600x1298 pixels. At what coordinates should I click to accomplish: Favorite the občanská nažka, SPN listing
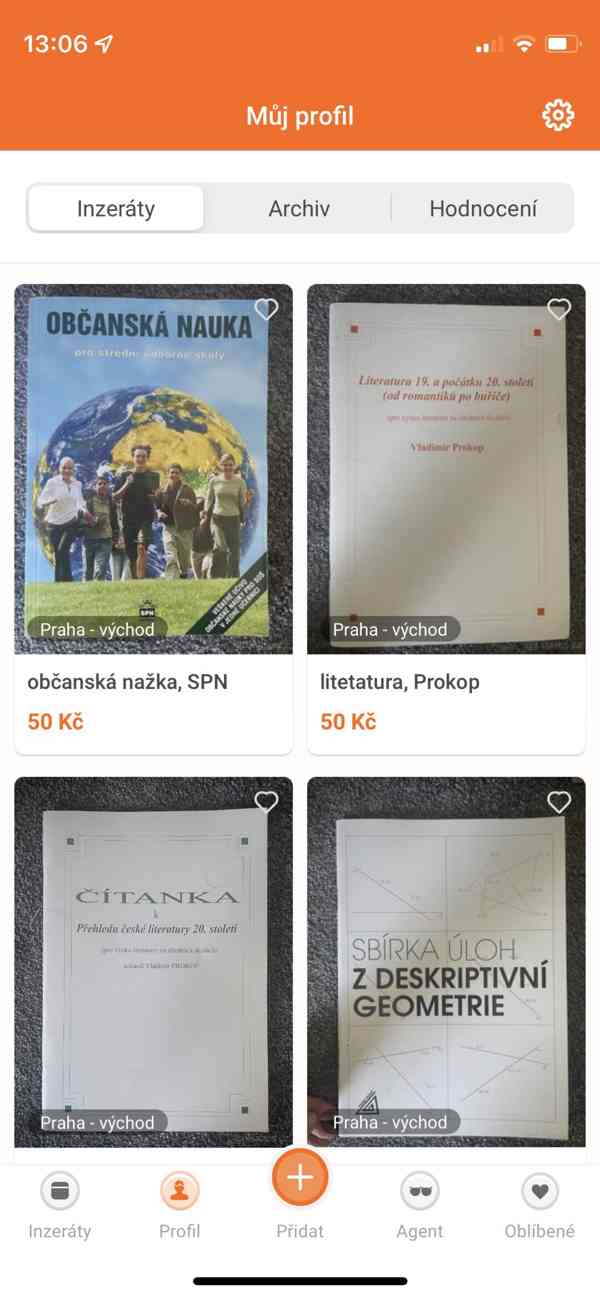coord(266,310)
